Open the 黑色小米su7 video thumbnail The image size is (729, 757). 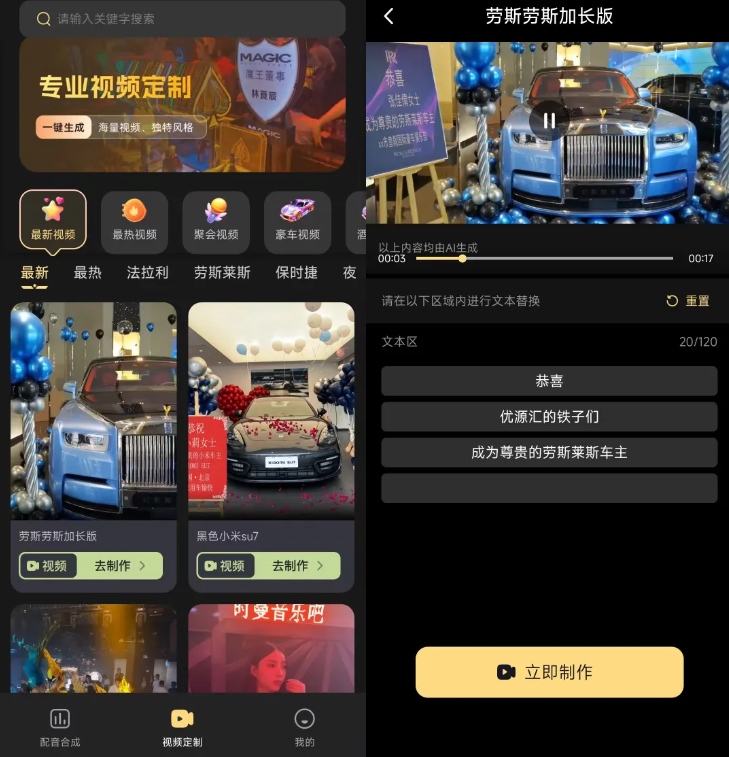click(x=271, y=411)
